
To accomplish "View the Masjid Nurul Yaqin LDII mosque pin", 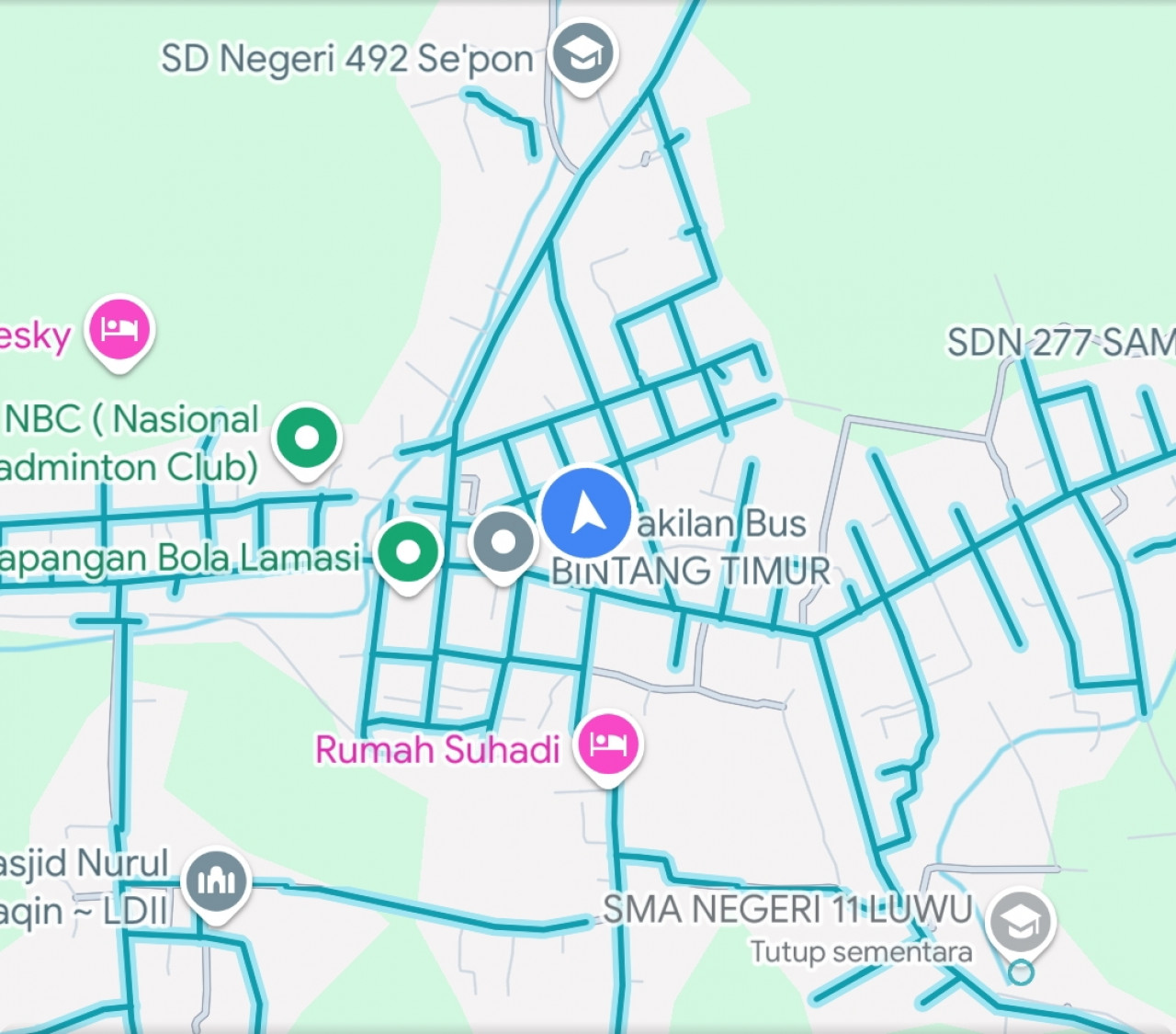I will 216,881.
